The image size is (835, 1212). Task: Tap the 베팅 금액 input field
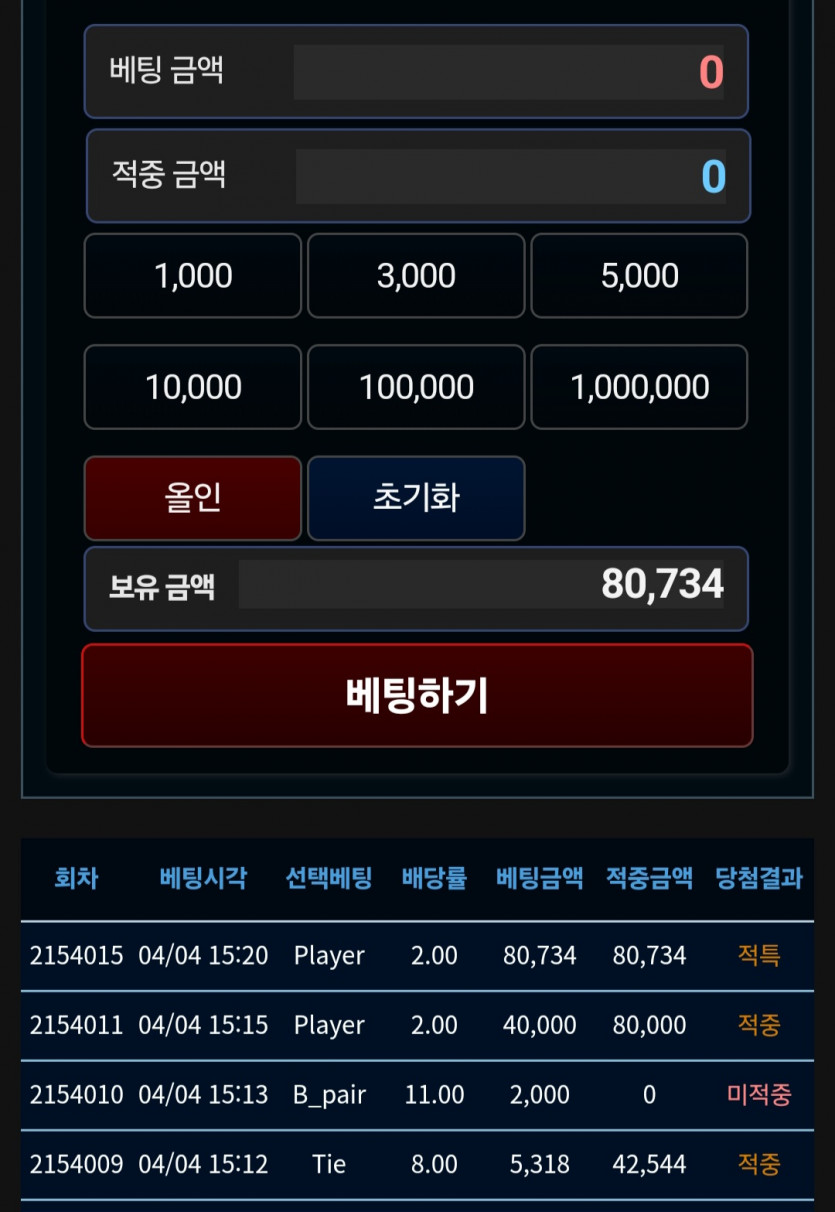click(x=508, y=72)
